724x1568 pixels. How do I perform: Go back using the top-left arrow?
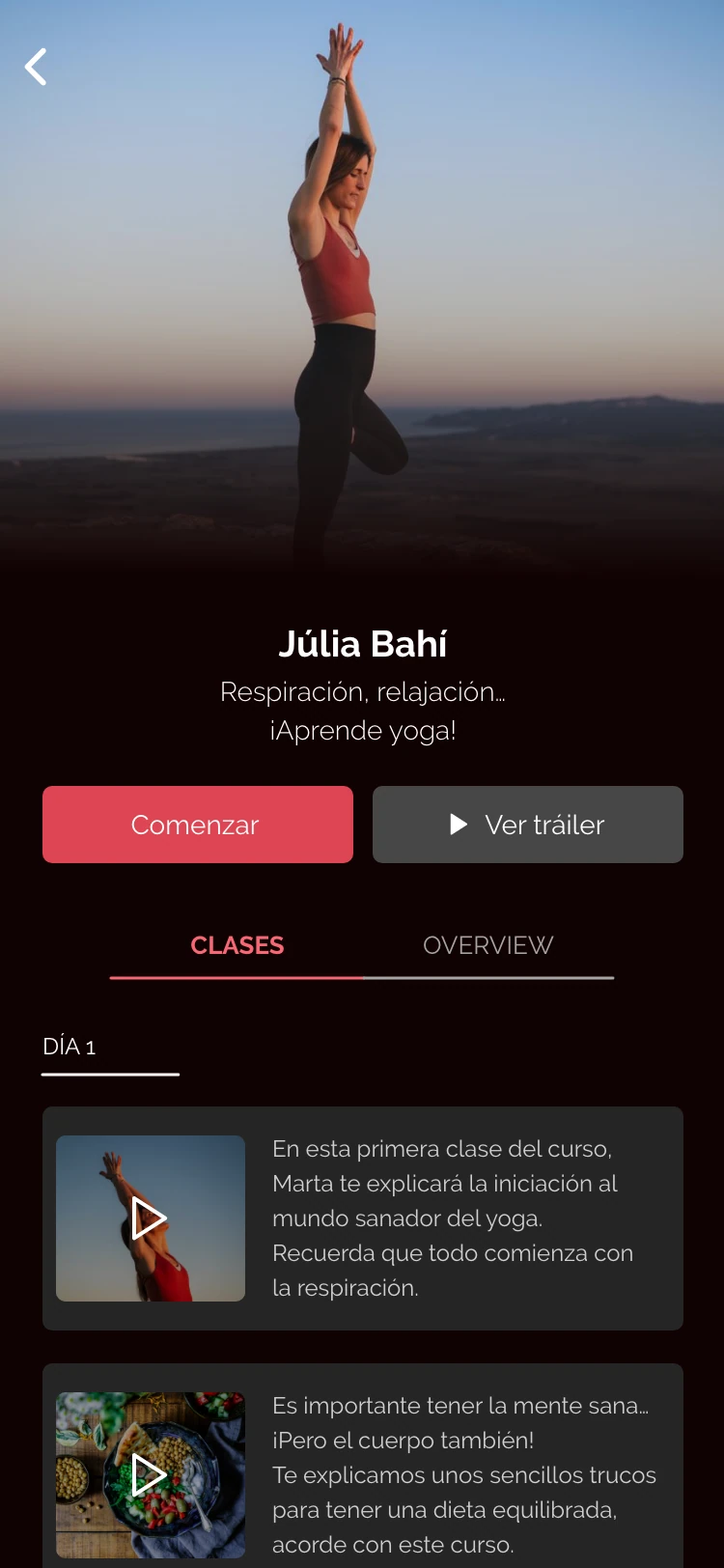(36, 67)
